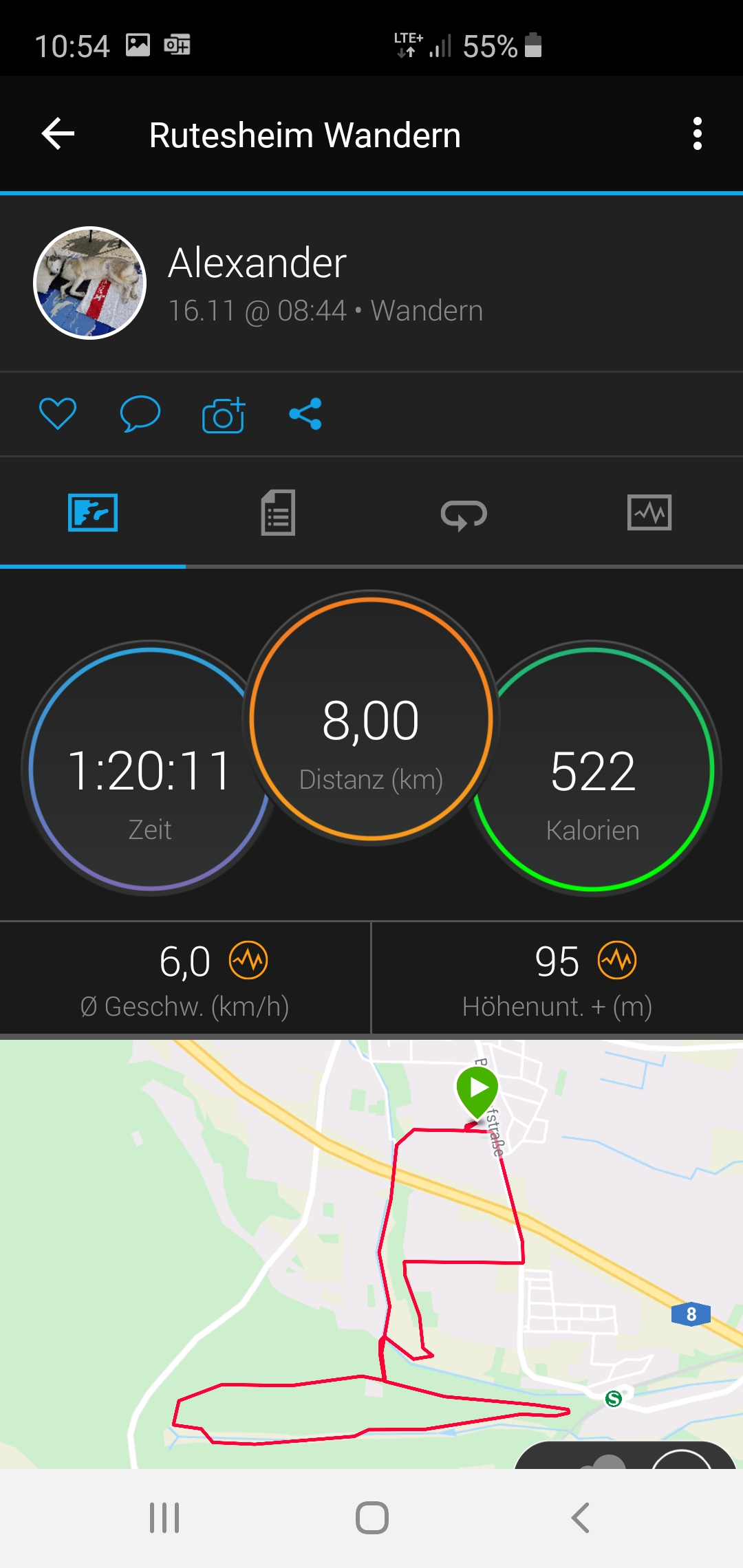Tap the system home button
This screenshot has width=743, height=1568.
coord(371,1518)
